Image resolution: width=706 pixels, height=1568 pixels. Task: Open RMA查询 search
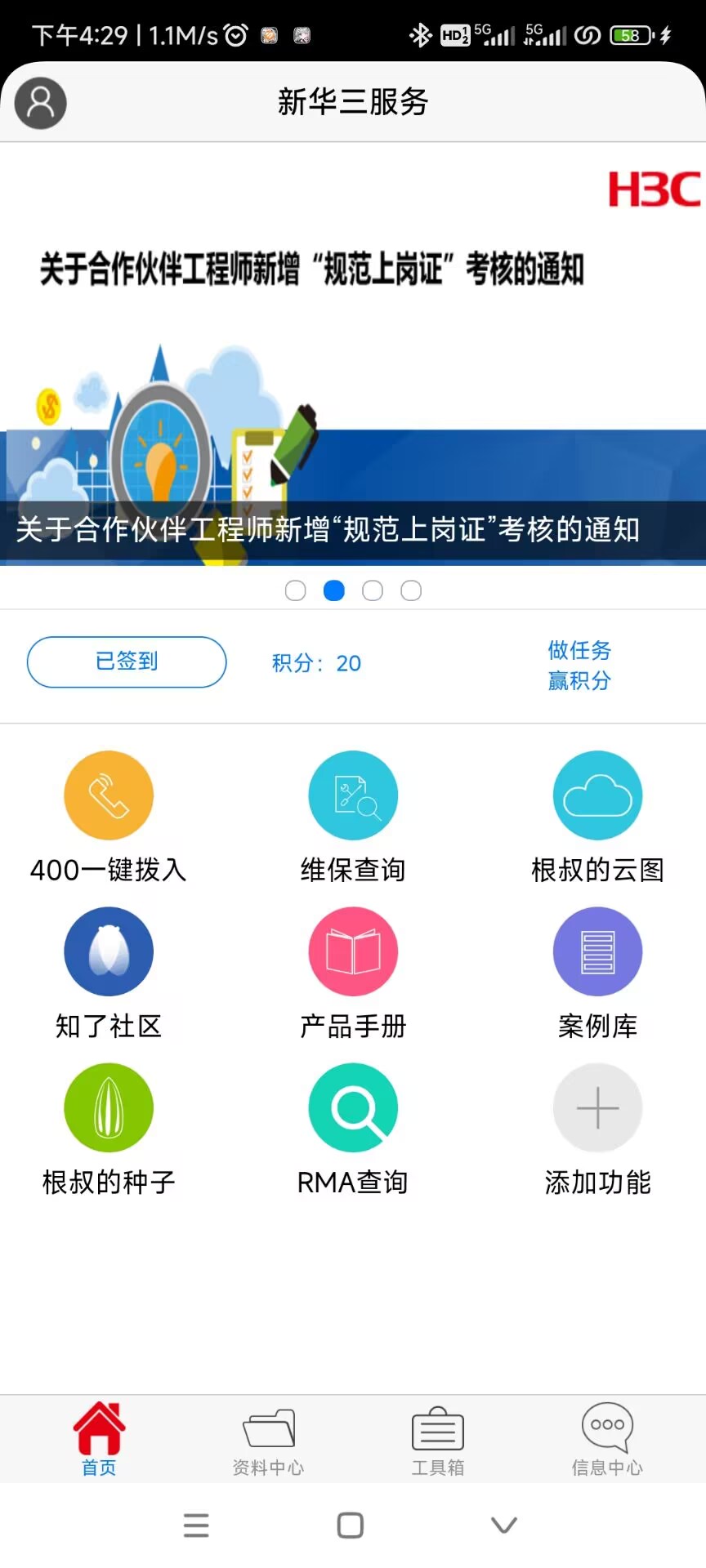(x=353, y=1107)
